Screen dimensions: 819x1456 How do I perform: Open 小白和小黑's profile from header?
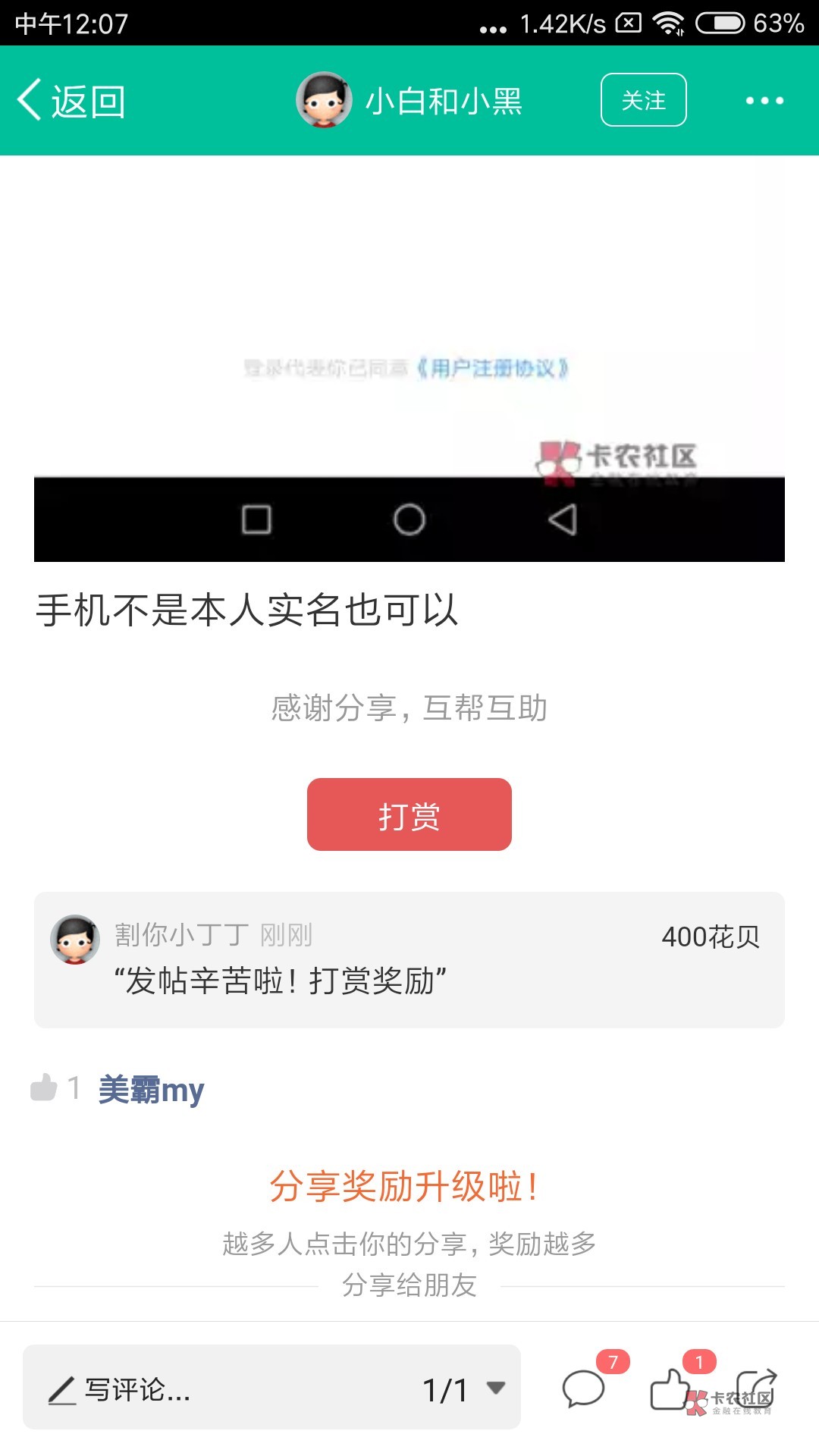click(x=409, y=101)
